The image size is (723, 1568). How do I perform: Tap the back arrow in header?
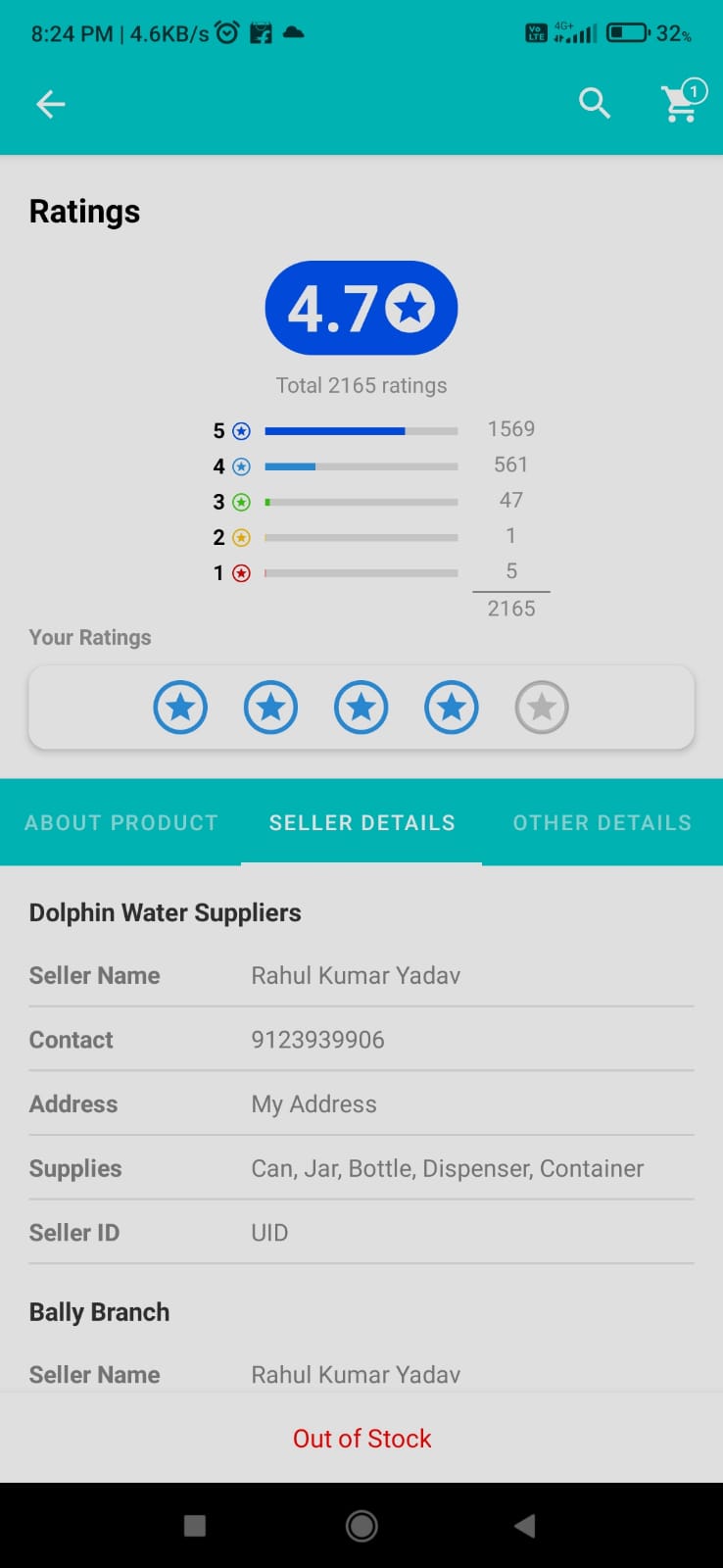49,103
